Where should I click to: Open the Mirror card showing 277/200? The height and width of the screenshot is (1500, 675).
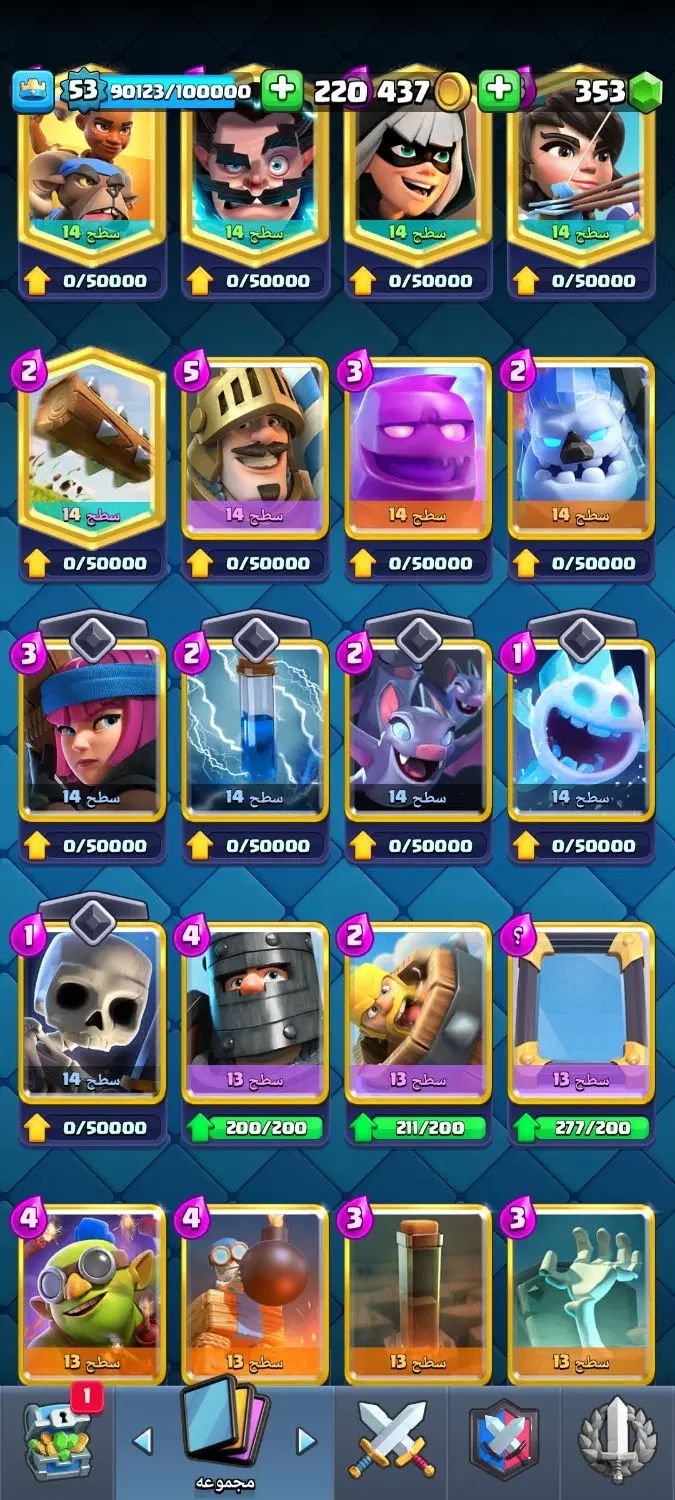click(581, 1010)
